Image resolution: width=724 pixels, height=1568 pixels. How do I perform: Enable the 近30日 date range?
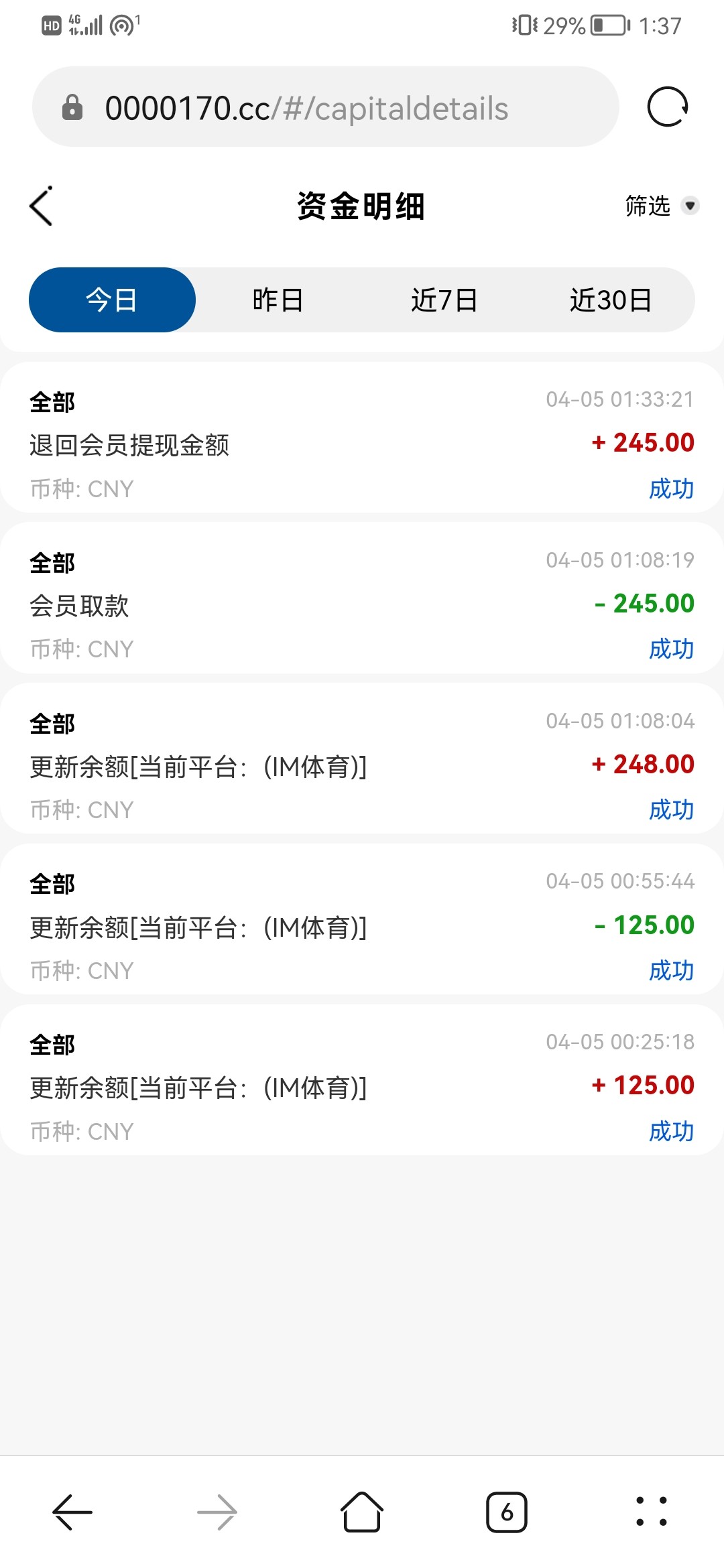coord(612,300)
